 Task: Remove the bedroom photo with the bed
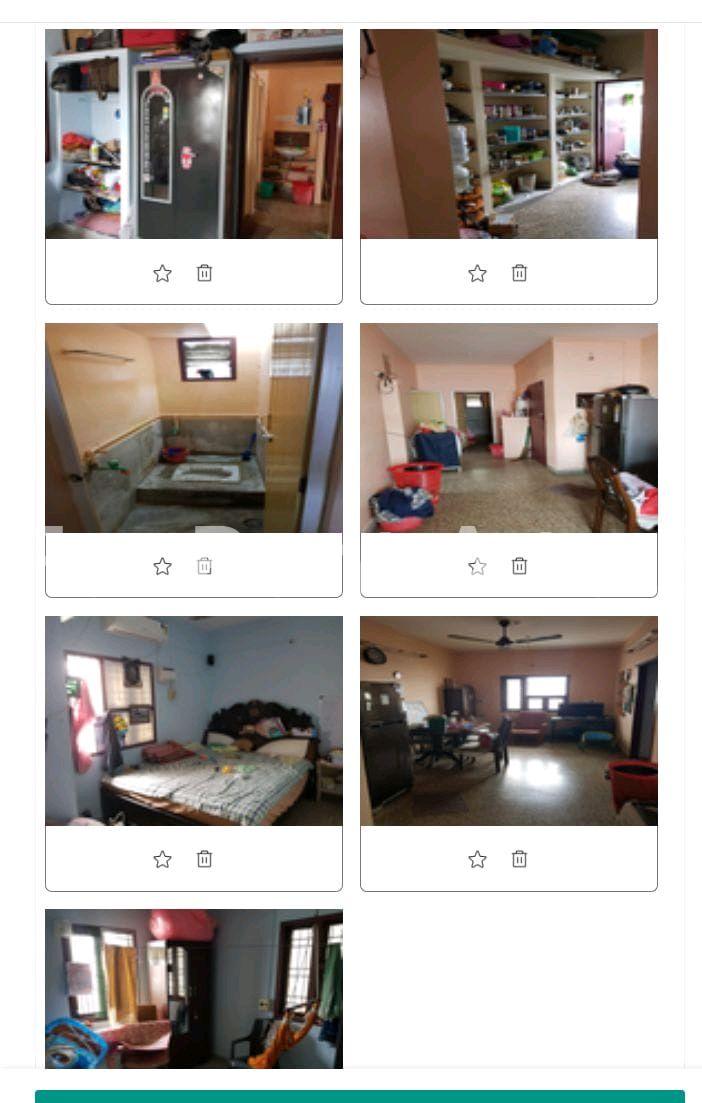click(204, 859)
